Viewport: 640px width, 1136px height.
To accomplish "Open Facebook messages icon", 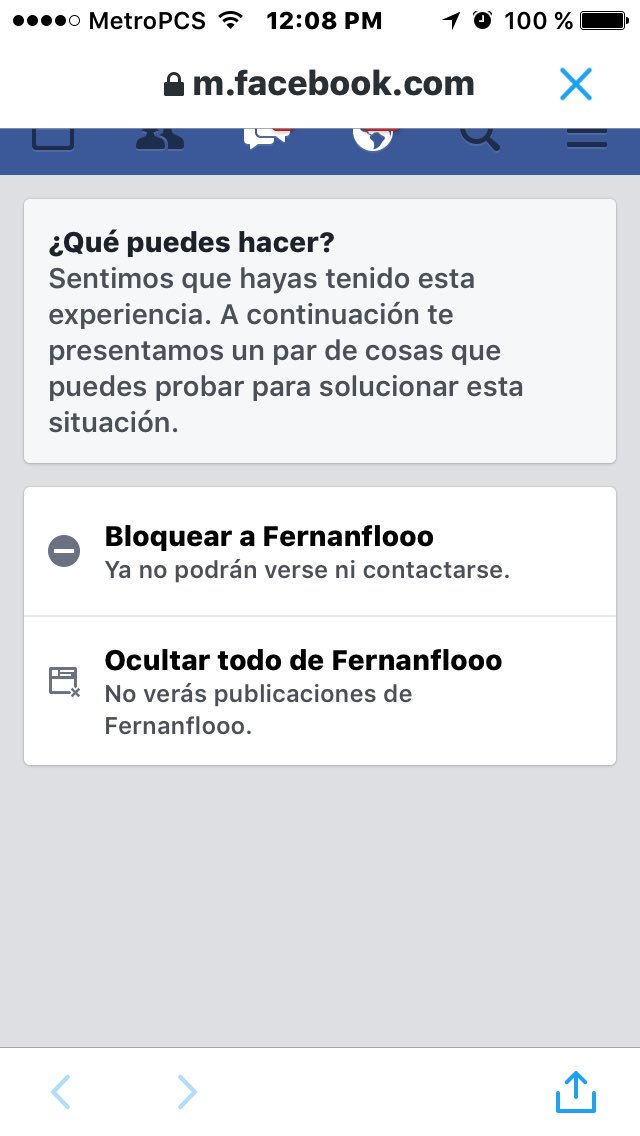I will 267,138.
